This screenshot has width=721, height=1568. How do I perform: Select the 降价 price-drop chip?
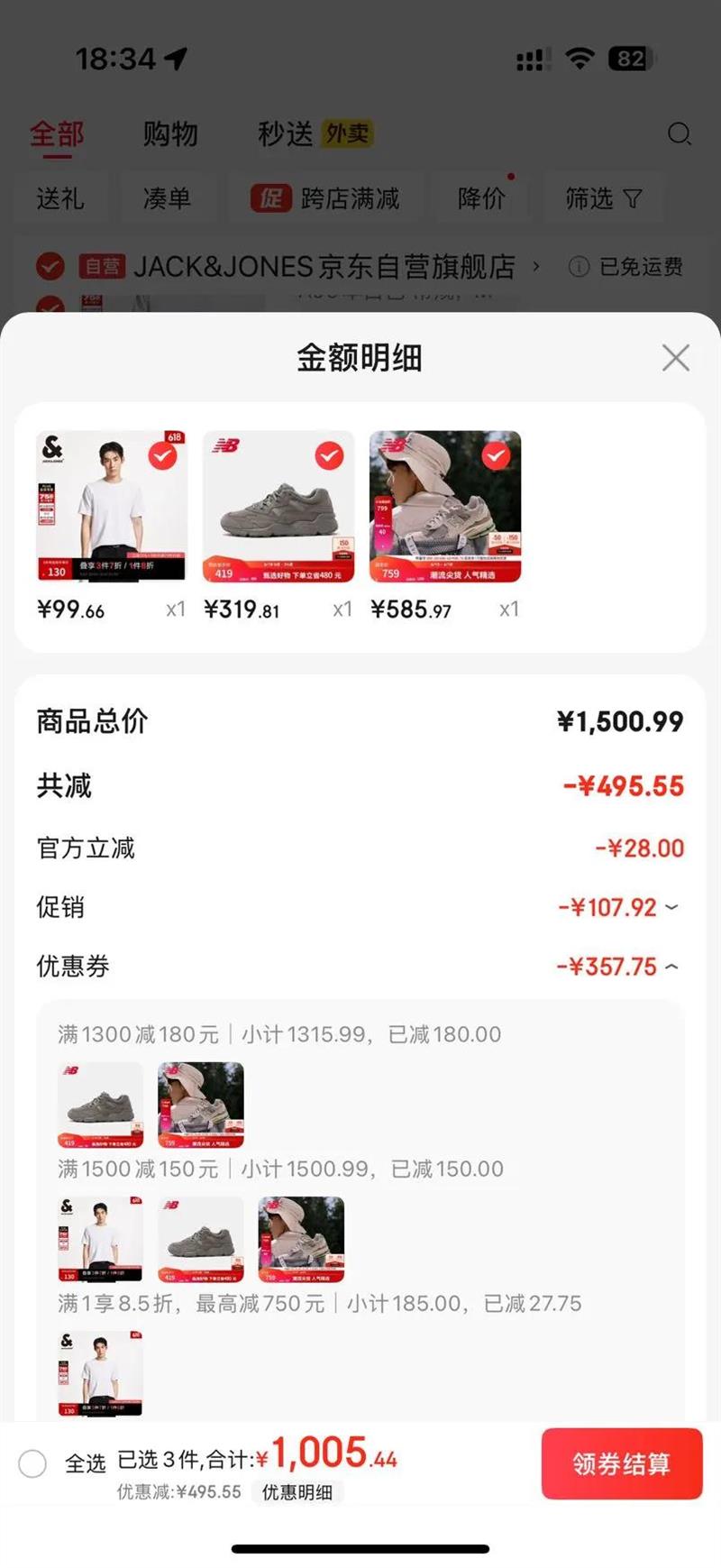click(x=480, y=198)
